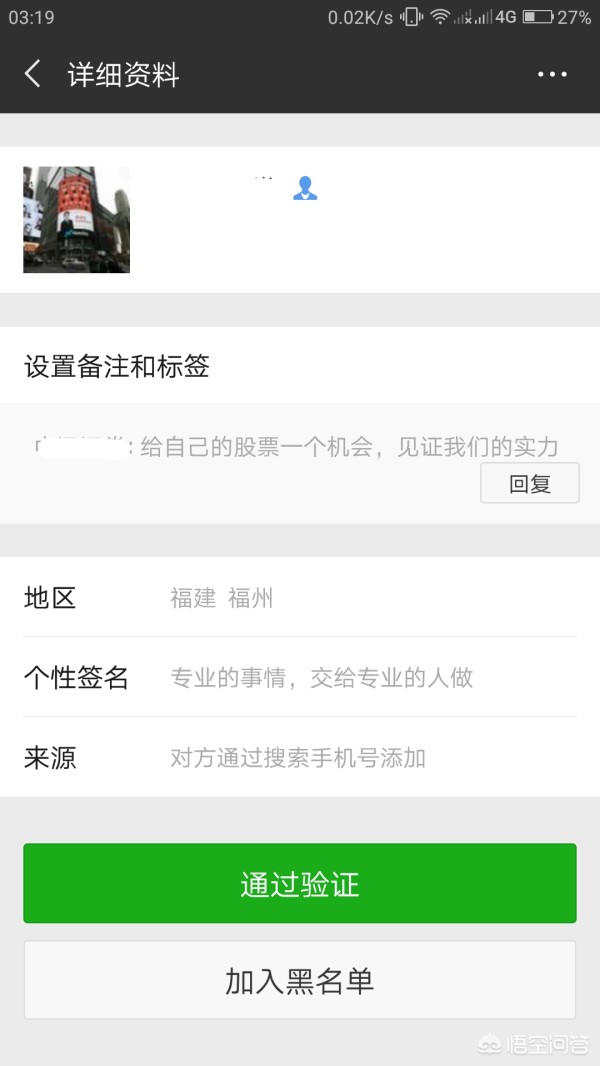
Task: View the contact's profile photo
Action: point(76,220)
